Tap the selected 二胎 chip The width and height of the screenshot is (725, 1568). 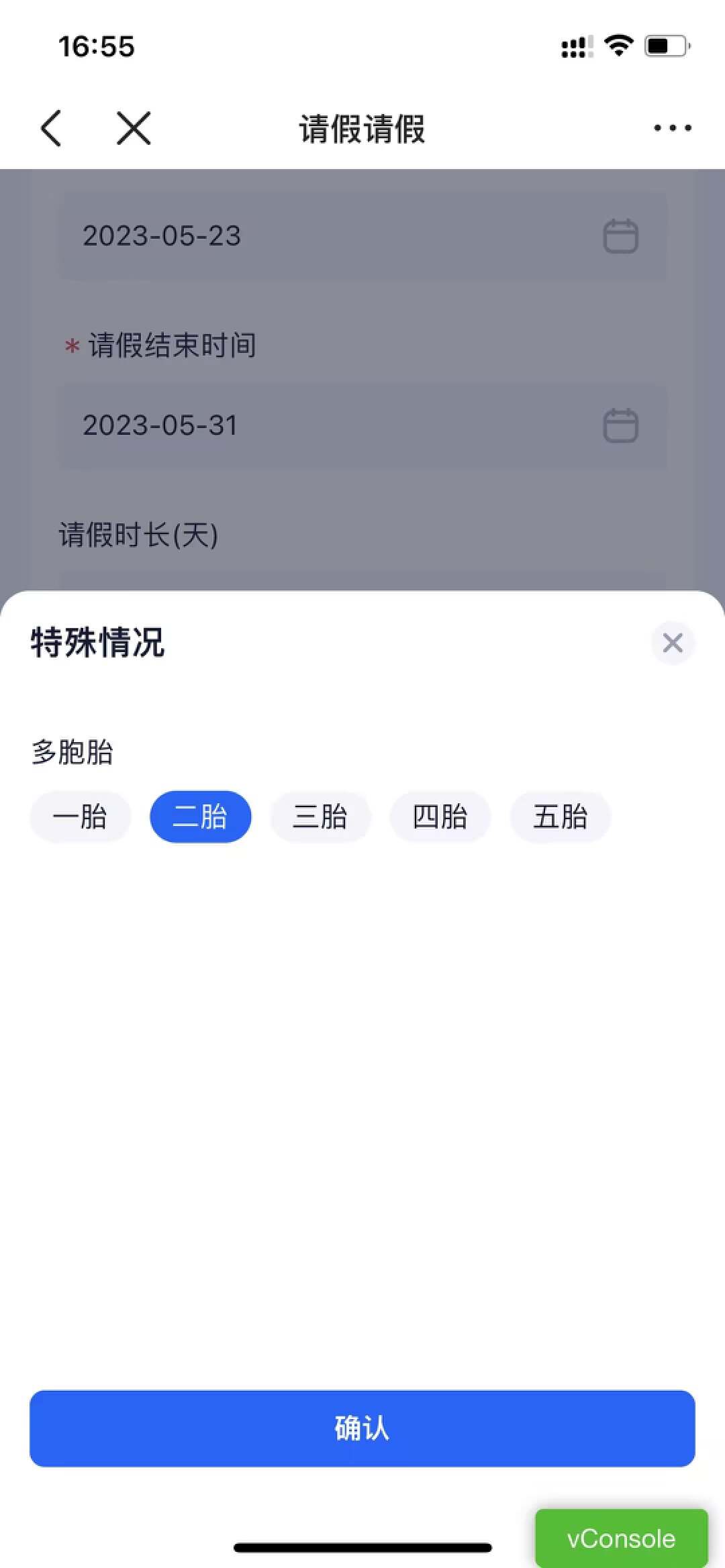[x=200, y=817]
